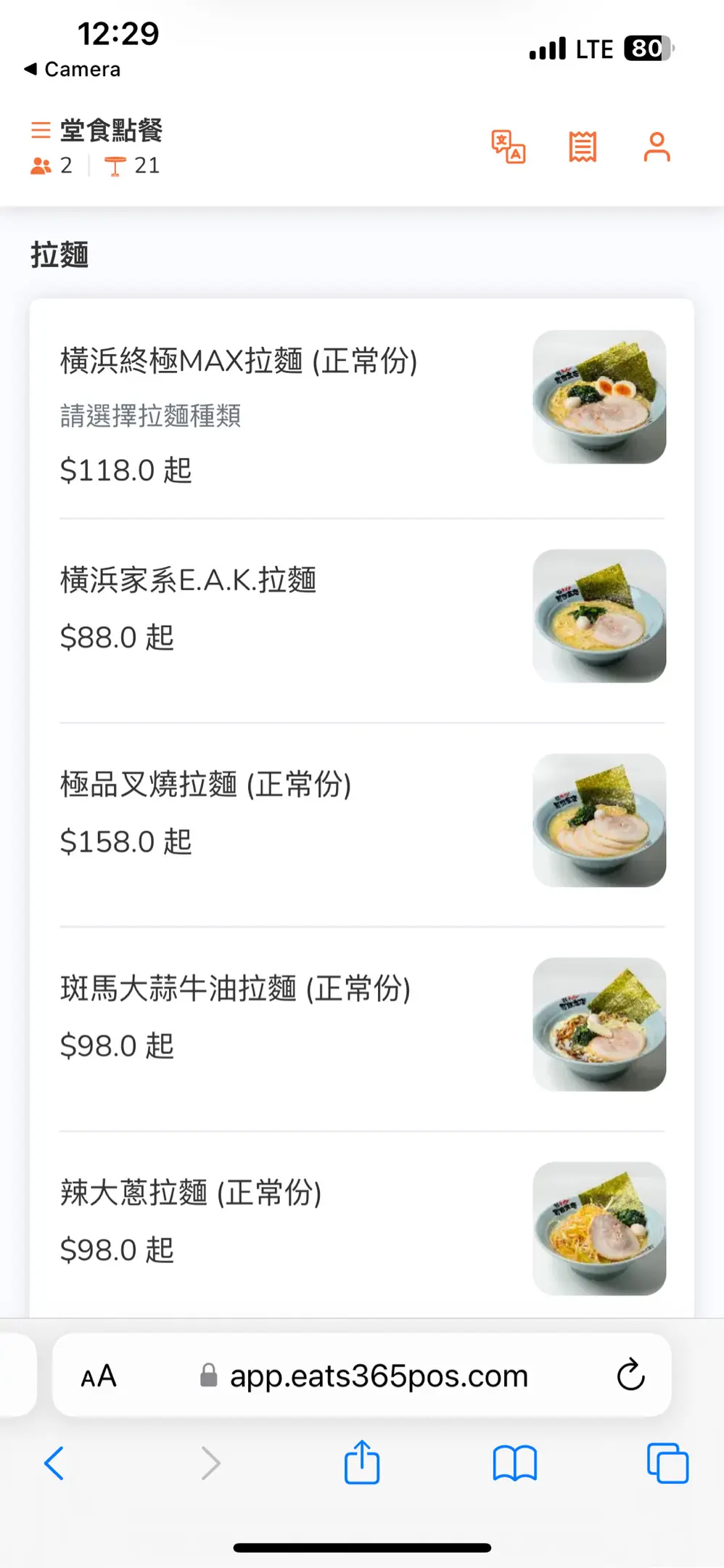Select 橫浜終極MAX拉麵 (正常份)

239,361
